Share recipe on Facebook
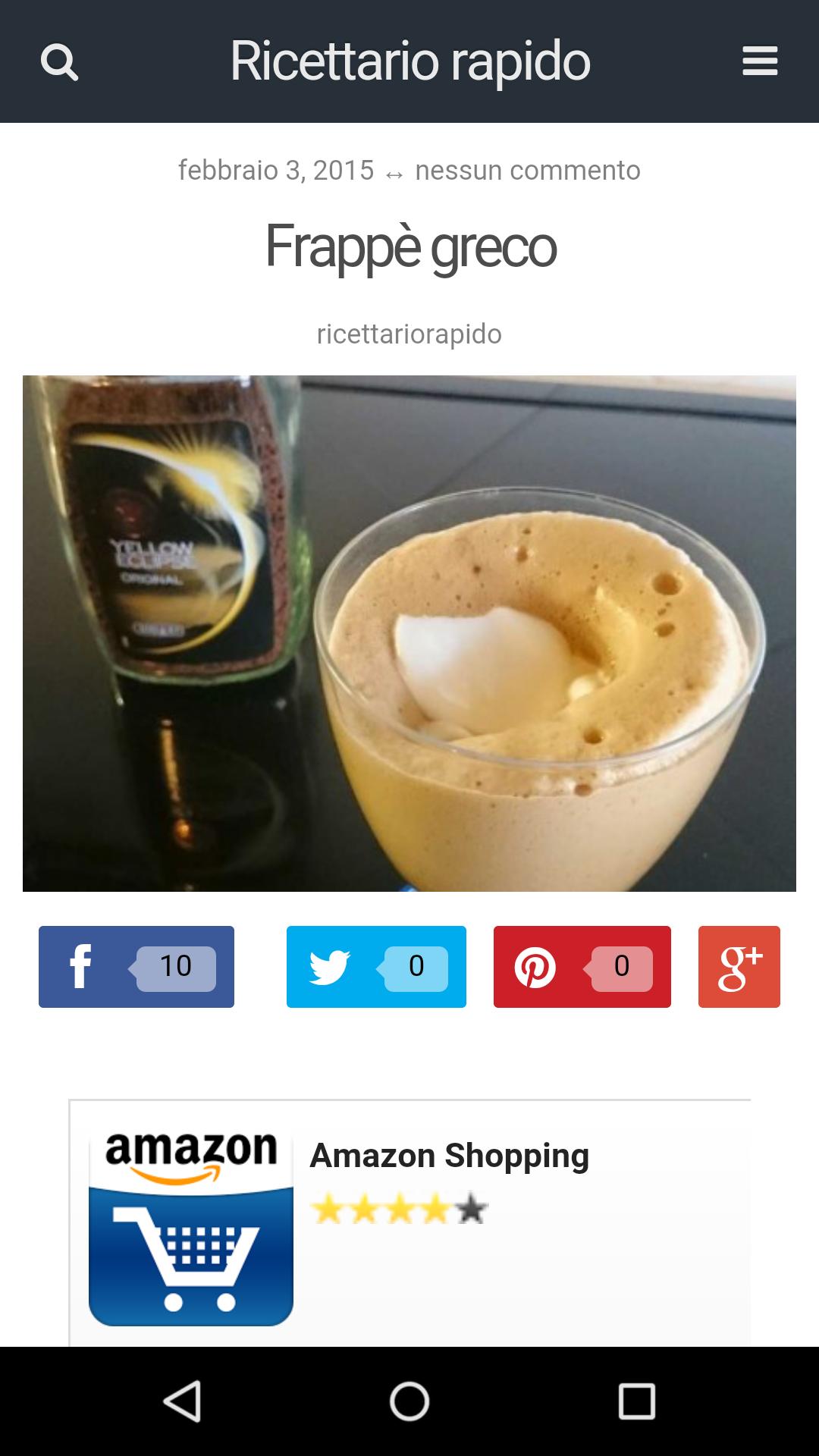Viewport: 819px width, 1456px height. click(x=136, y=967)
